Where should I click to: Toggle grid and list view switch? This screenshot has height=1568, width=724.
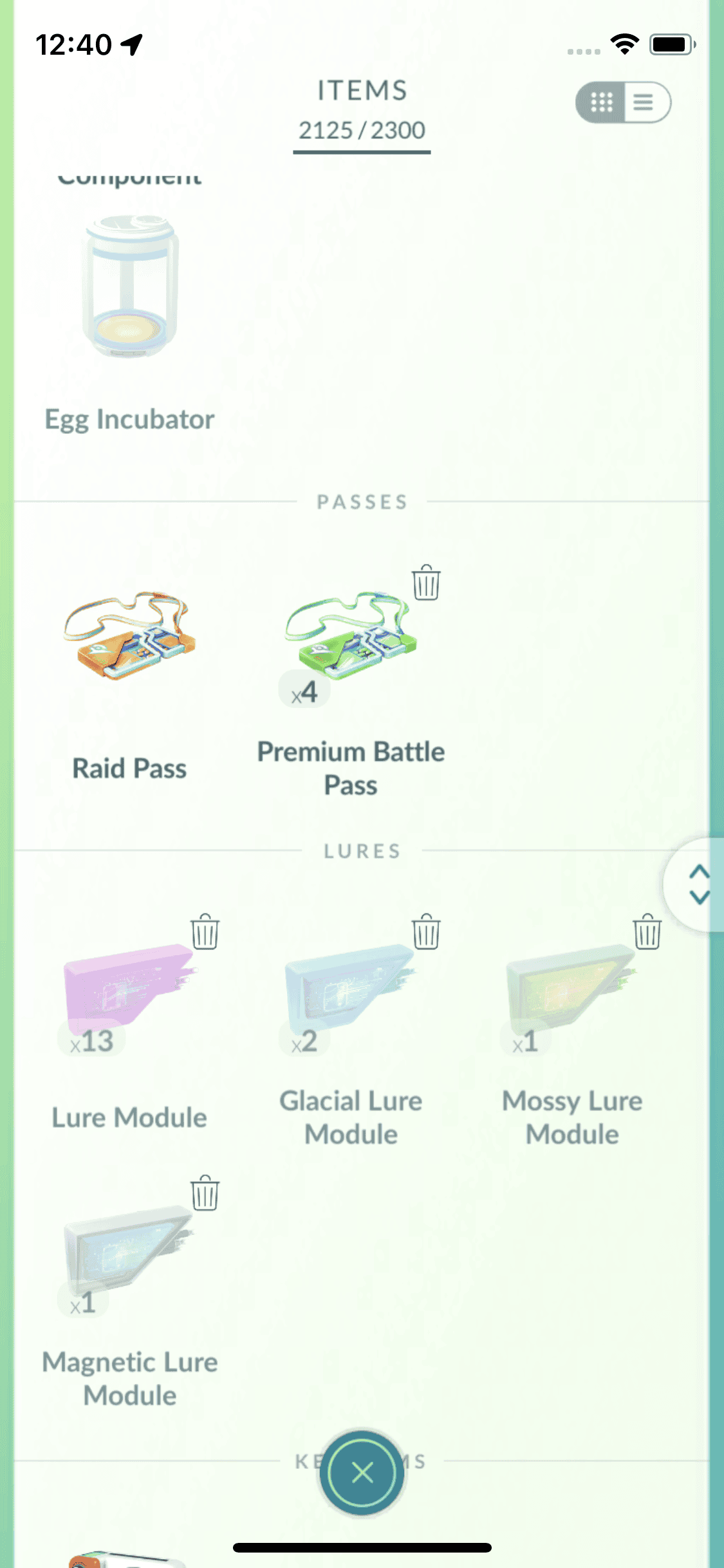(623, 102)
